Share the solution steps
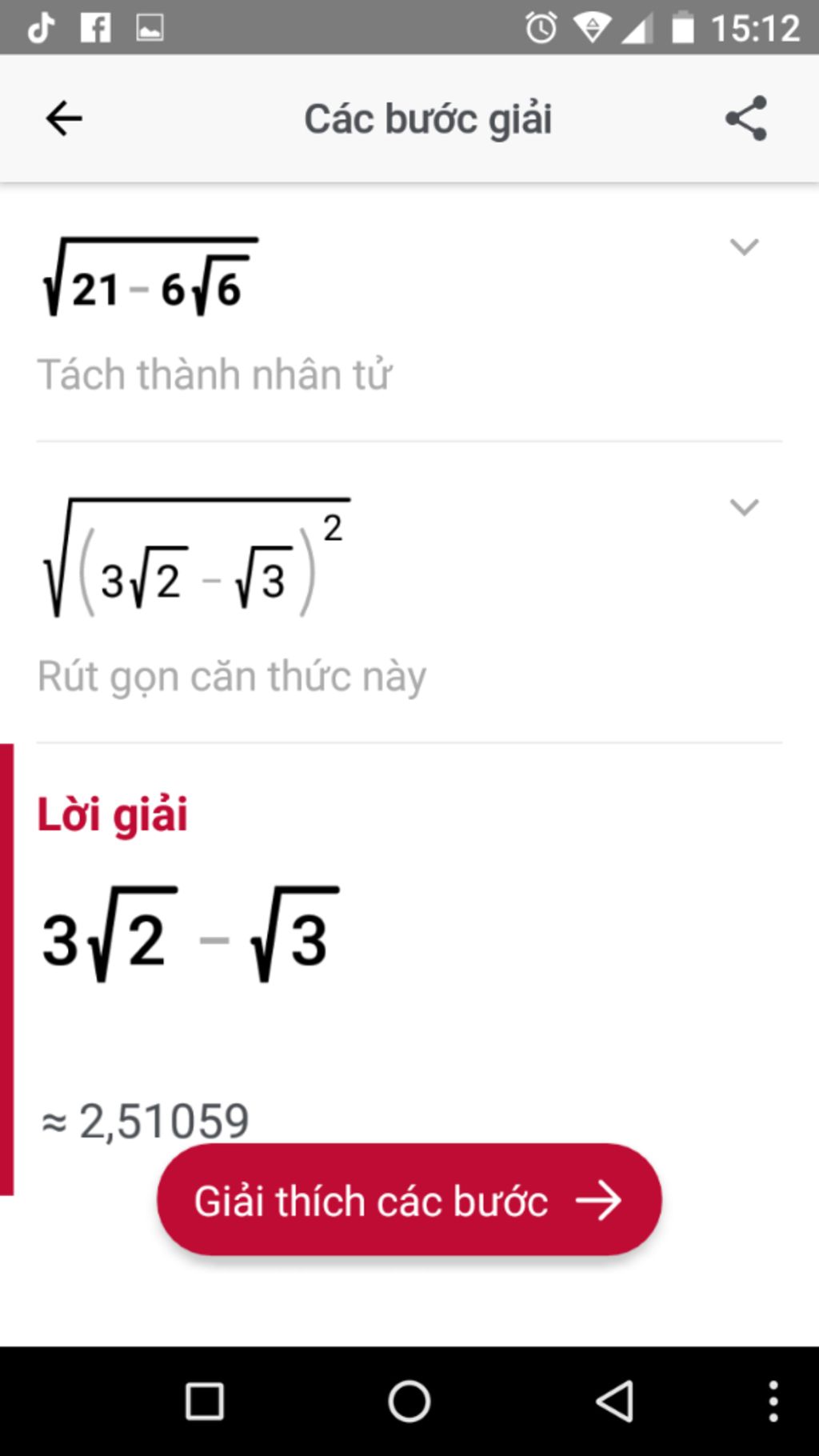The height and width of the screenshot is (1456, 819). click(745, 119)
